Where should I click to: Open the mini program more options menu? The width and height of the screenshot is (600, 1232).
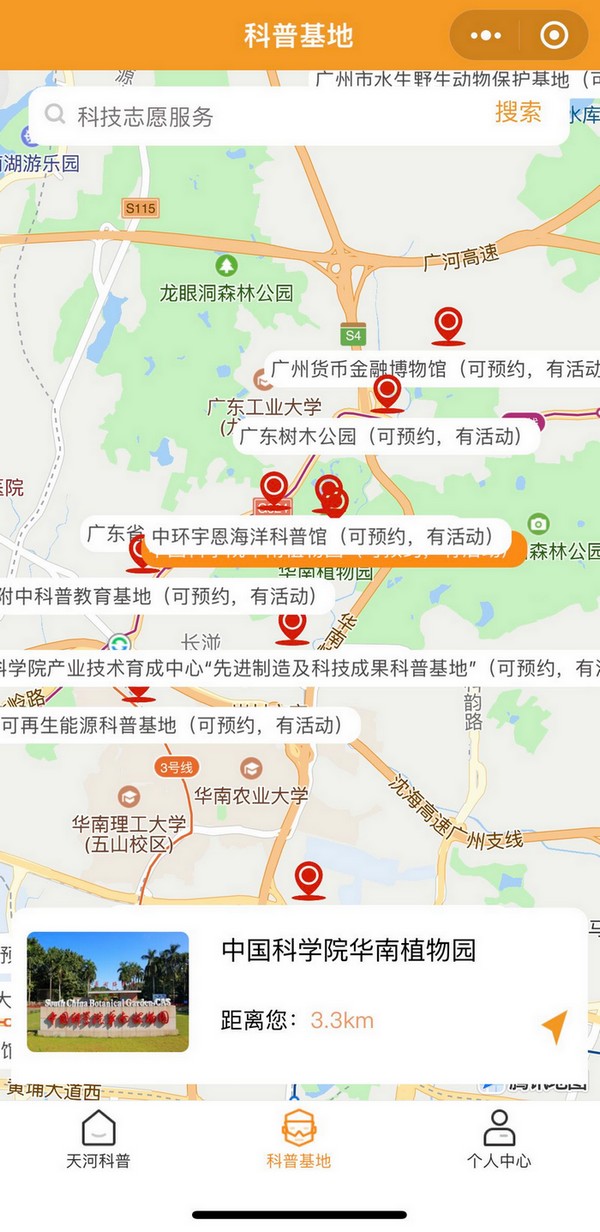click(486, 36)
